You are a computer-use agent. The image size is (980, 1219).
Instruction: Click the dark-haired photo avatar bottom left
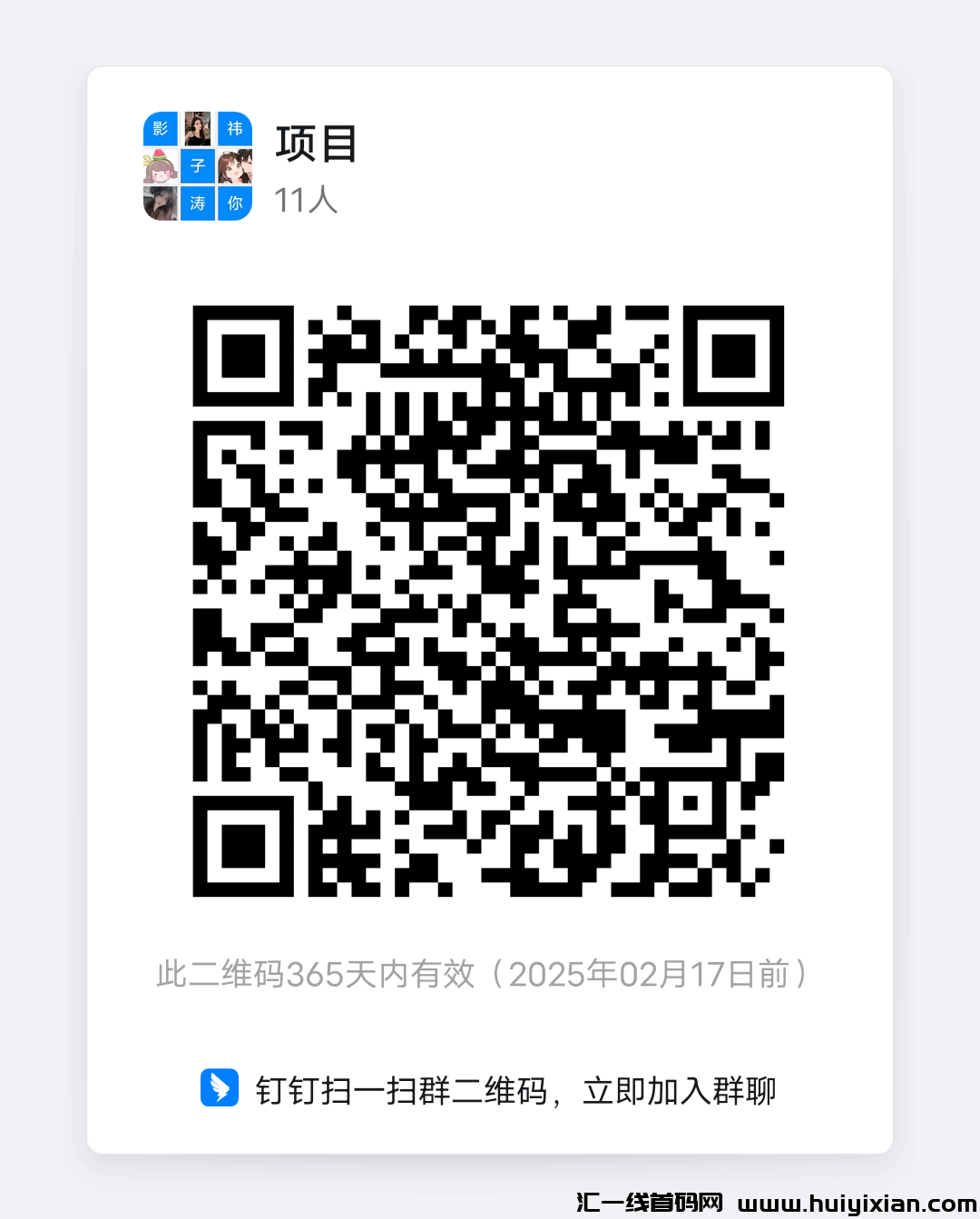coord(160,202)
